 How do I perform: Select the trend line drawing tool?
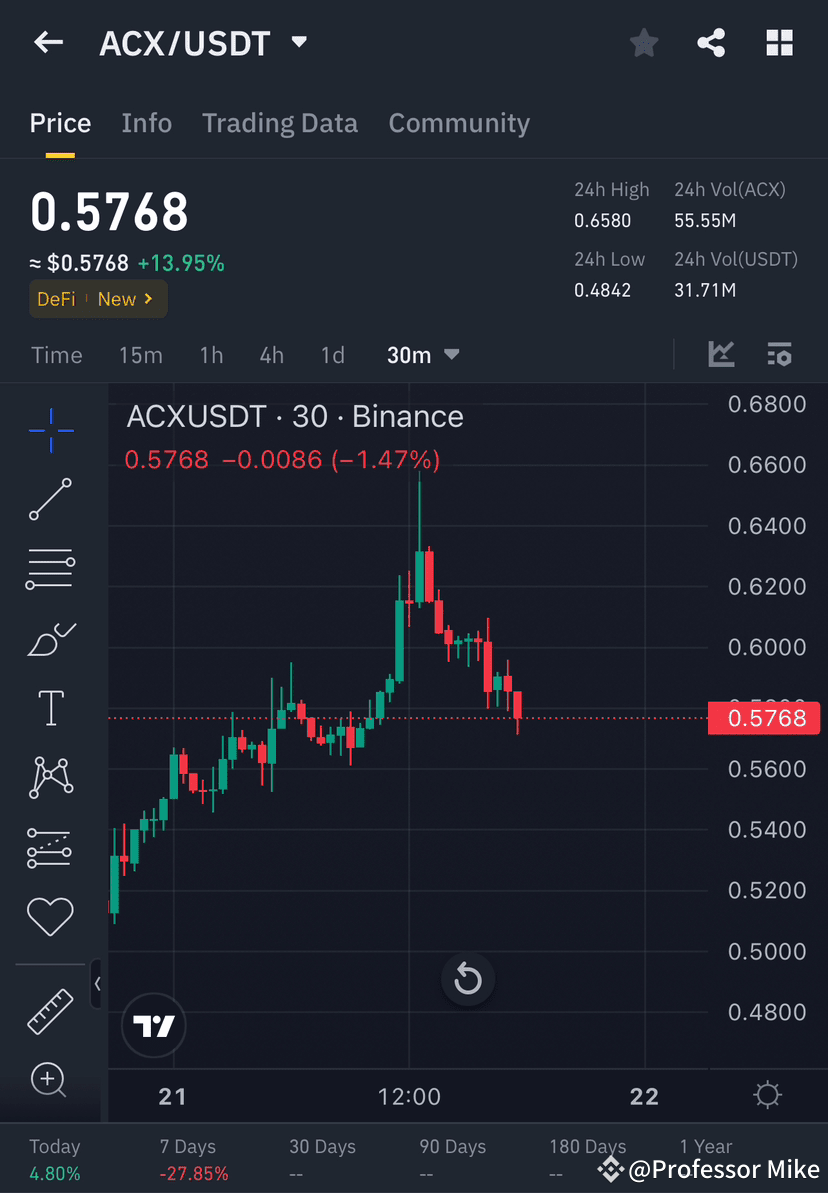click(50, 499)
